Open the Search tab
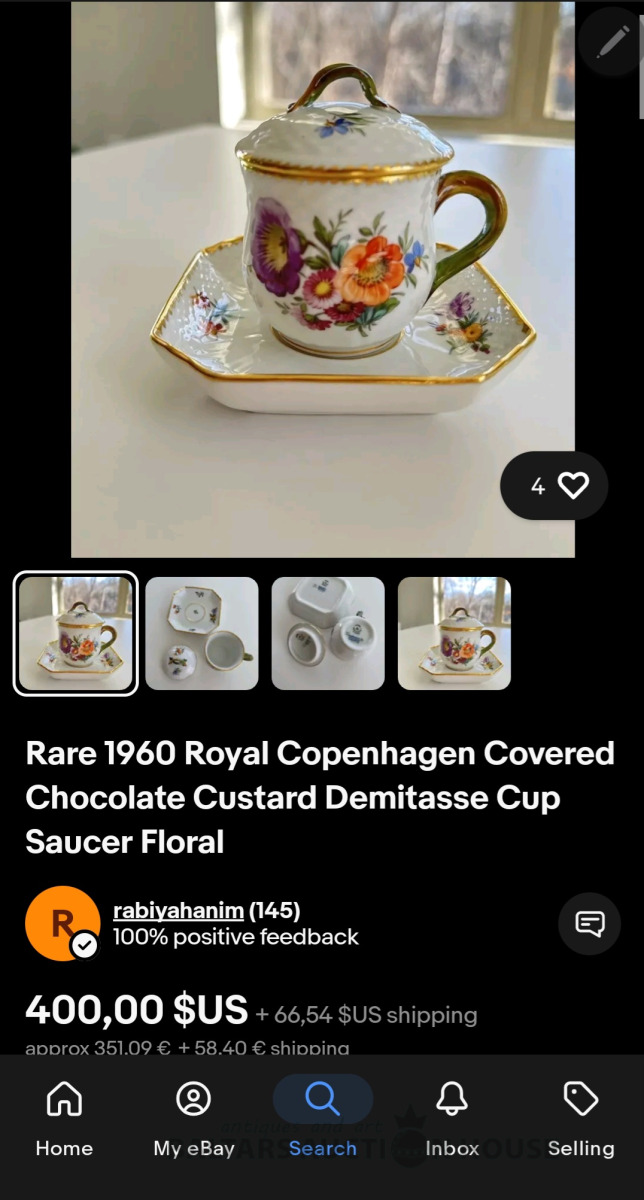The height and width of the screenshot is (1200, 644). (x=322, y=1120)
